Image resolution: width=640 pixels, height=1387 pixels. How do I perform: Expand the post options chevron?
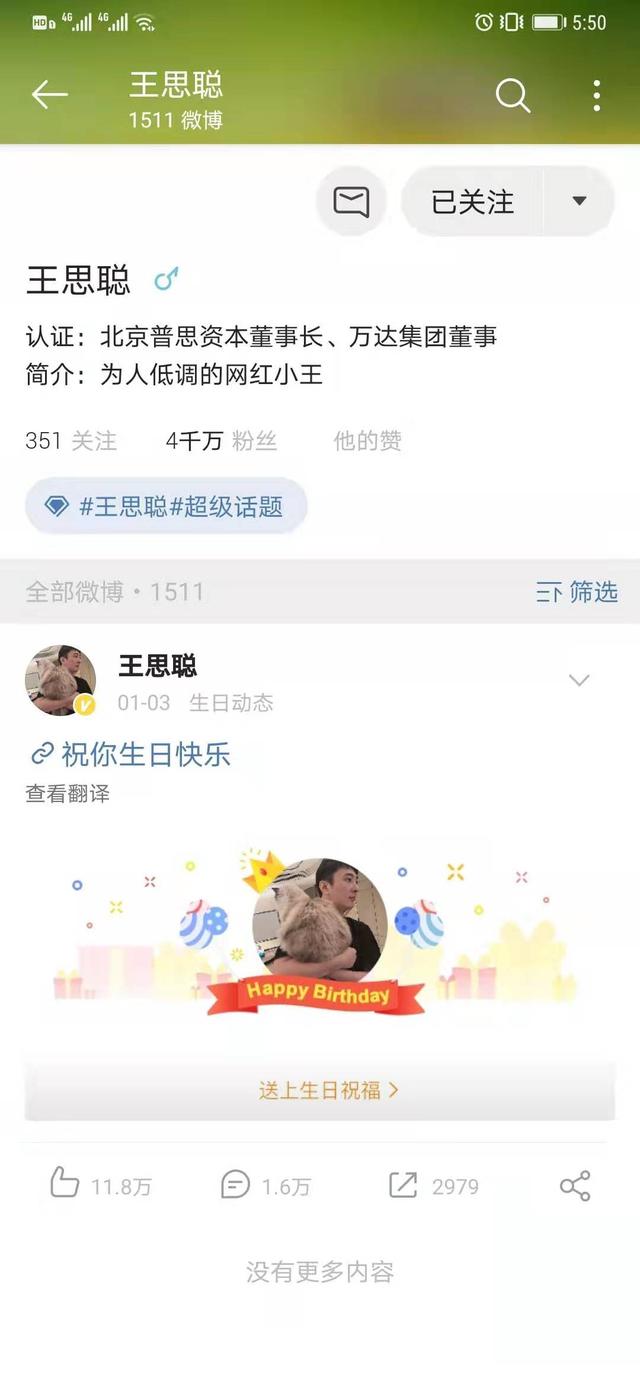point(578,680)
